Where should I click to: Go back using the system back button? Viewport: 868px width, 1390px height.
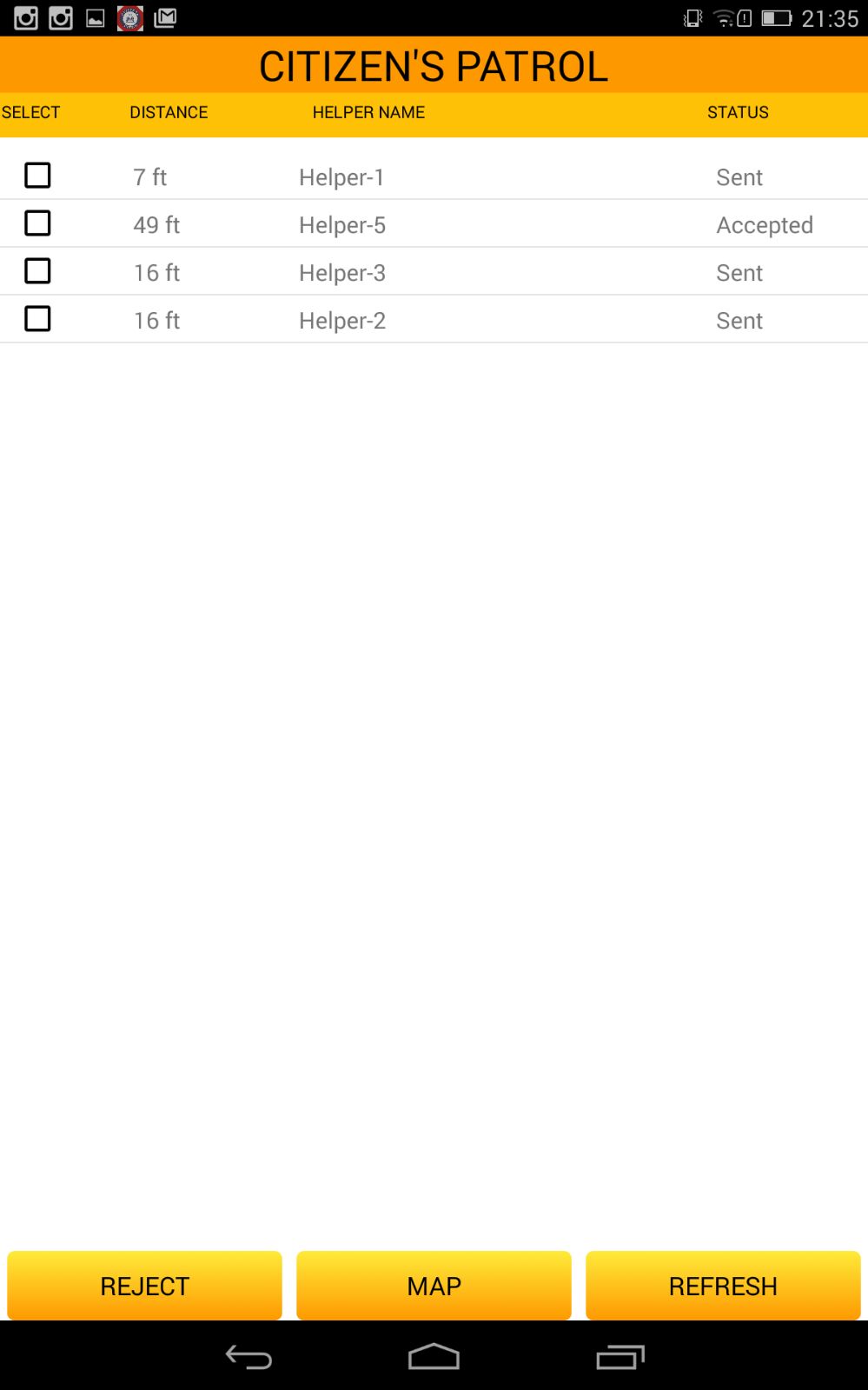pyautogui.click(x=249, y=1357)
